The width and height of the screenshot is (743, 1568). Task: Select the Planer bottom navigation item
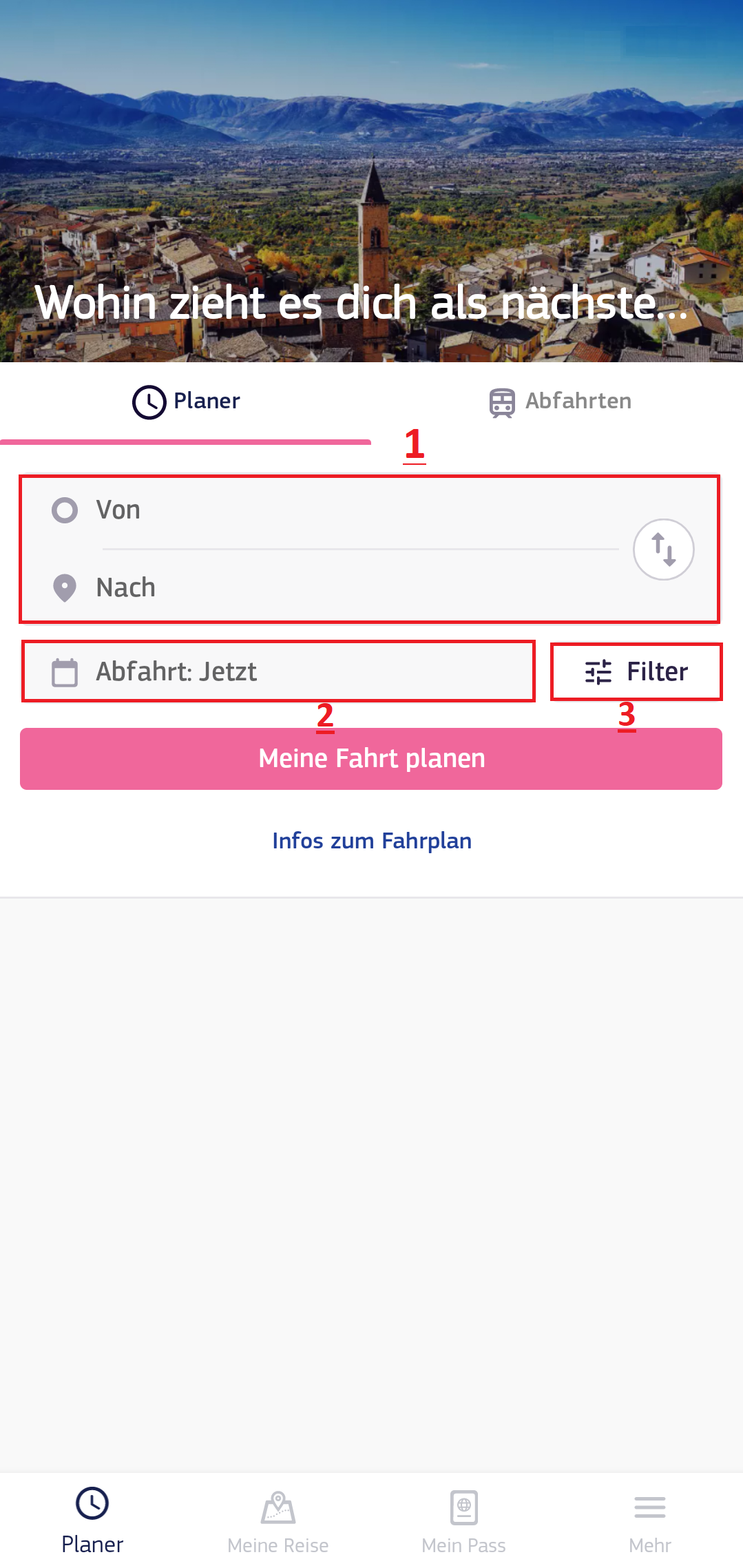(92, 1522)
